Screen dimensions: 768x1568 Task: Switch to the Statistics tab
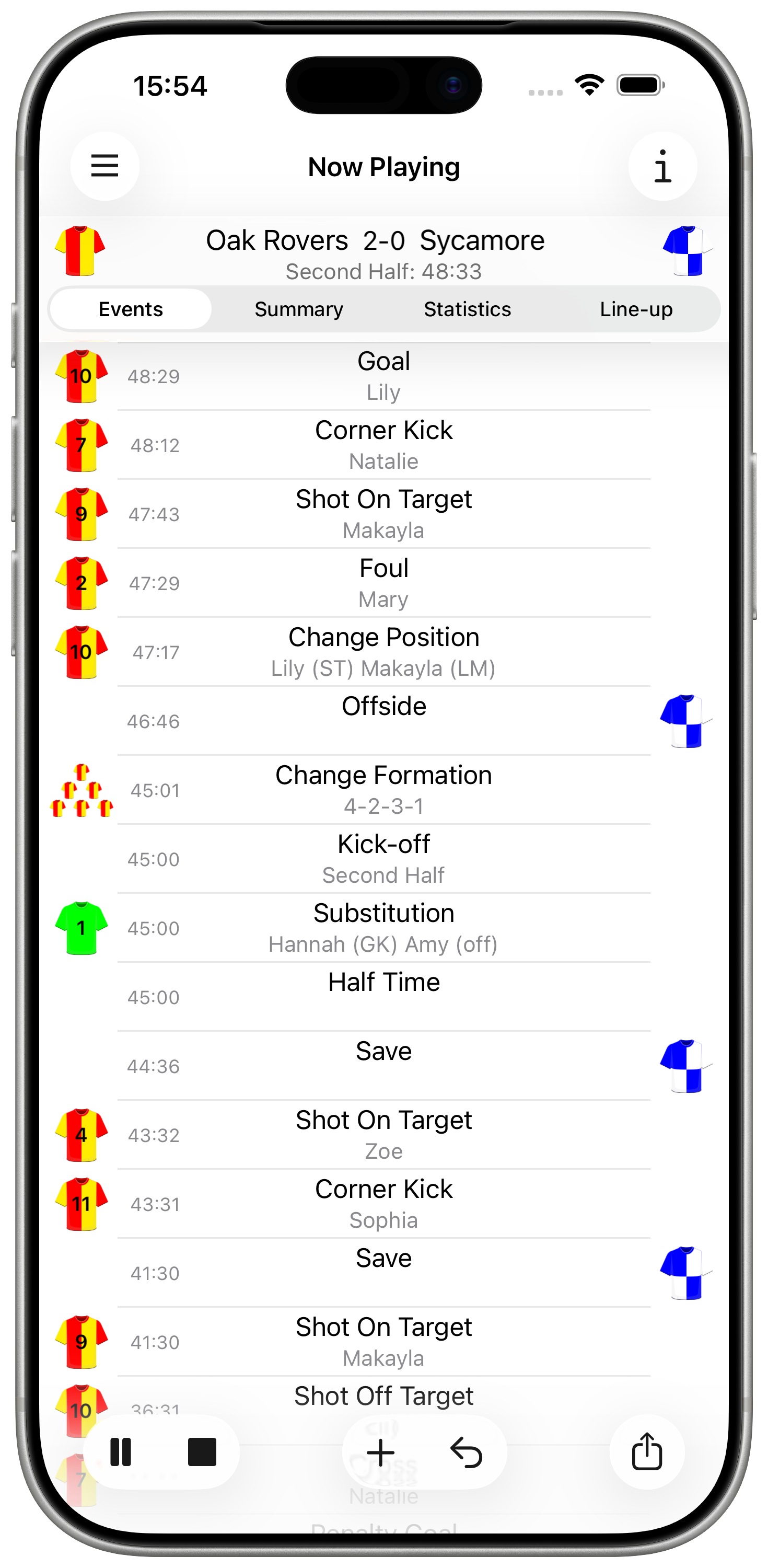click(x=467, y=309)
